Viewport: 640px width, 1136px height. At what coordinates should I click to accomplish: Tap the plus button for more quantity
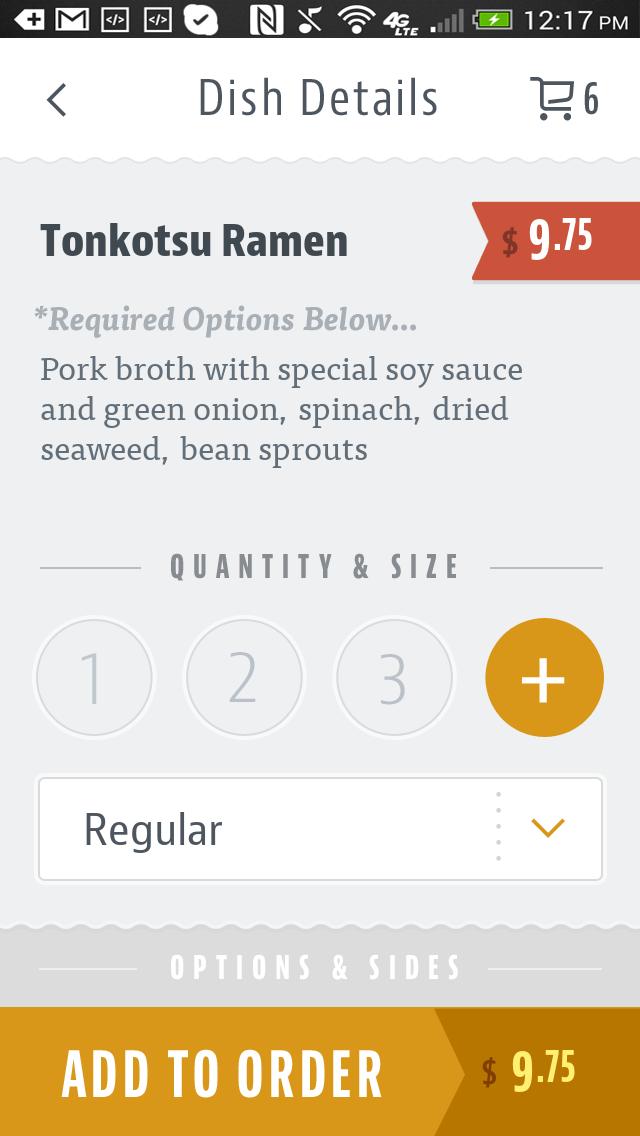(544, 677)
